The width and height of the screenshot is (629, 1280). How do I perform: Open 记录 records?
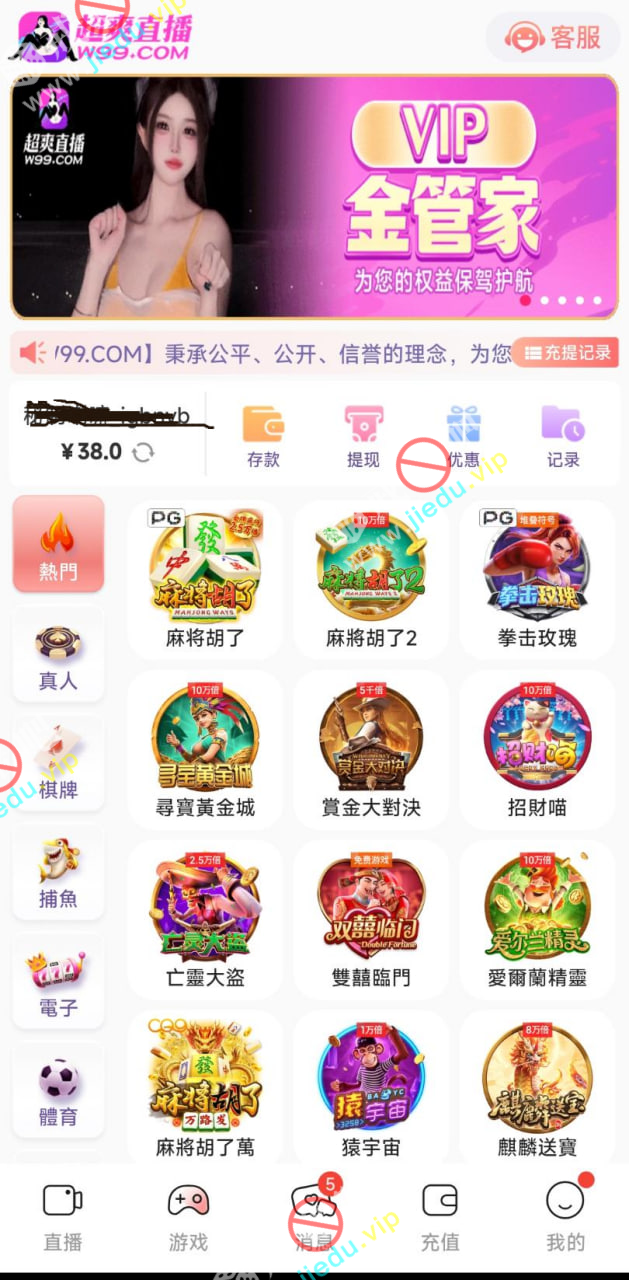pos(563,435)
